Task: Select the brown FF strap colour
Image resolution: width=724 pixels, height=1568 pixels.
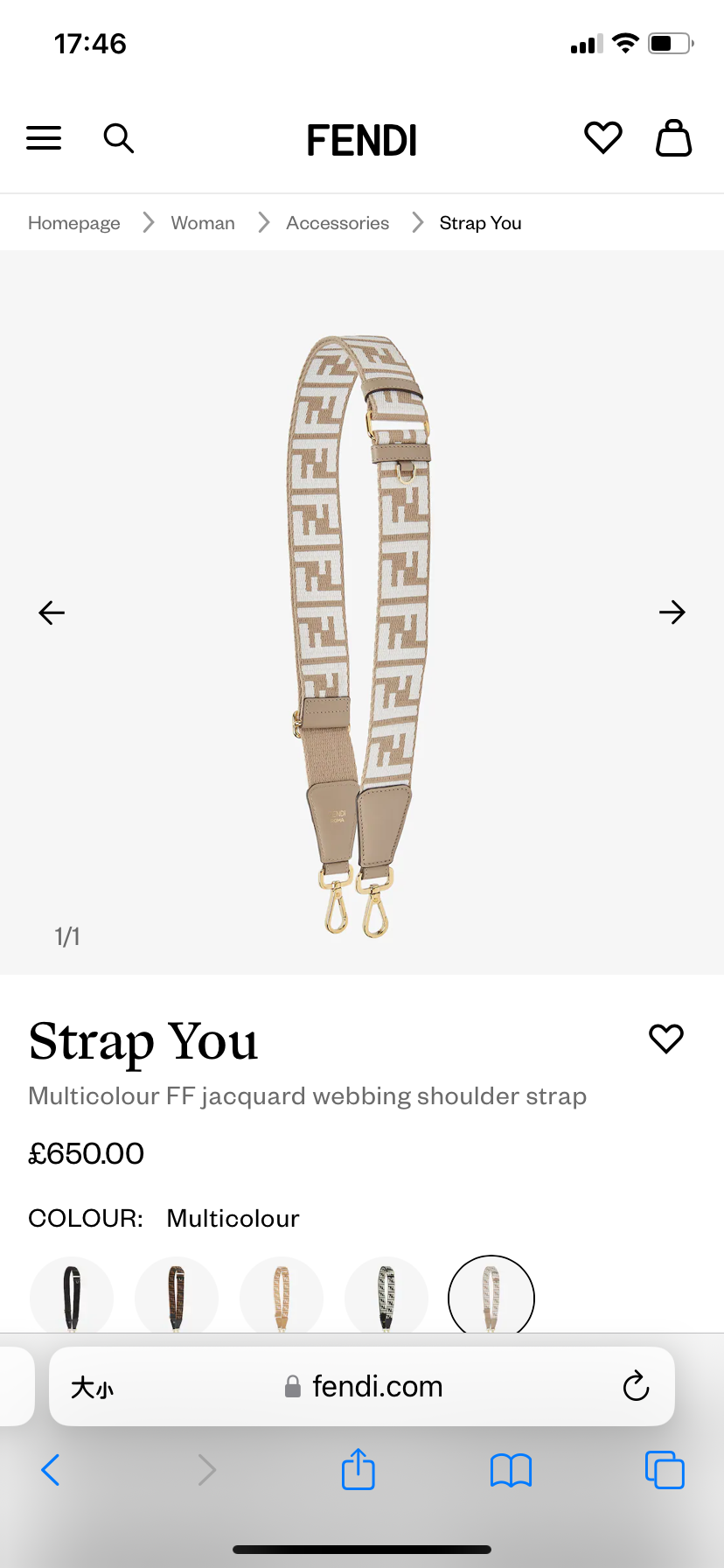Action: pos(177,1297)
